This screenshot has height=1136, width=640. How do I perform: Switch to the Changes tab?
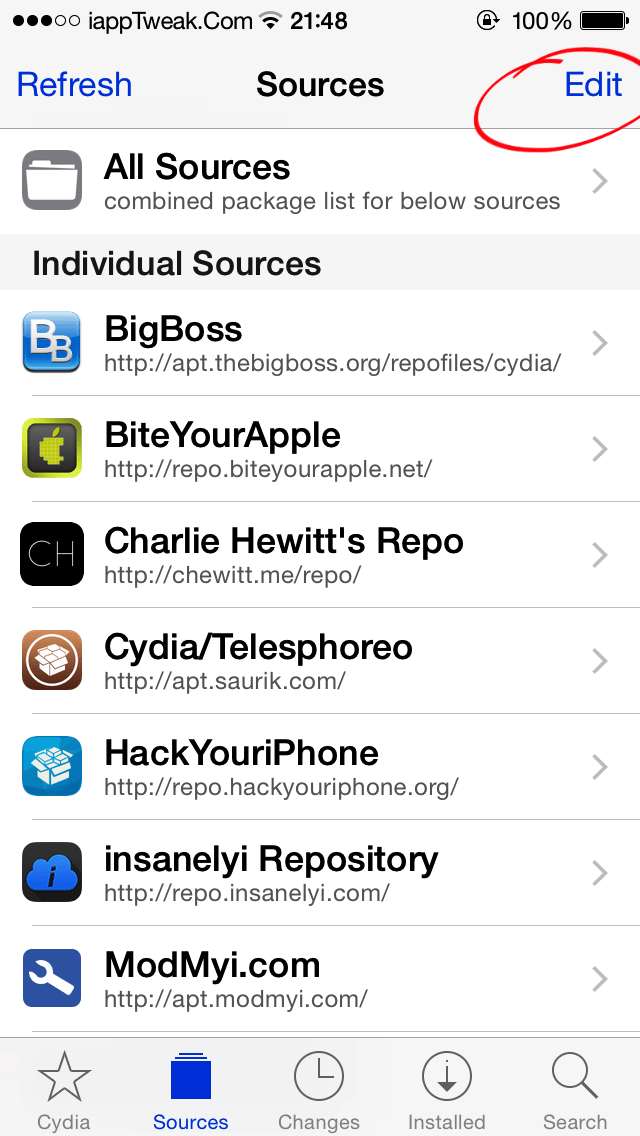(319, 1091)
